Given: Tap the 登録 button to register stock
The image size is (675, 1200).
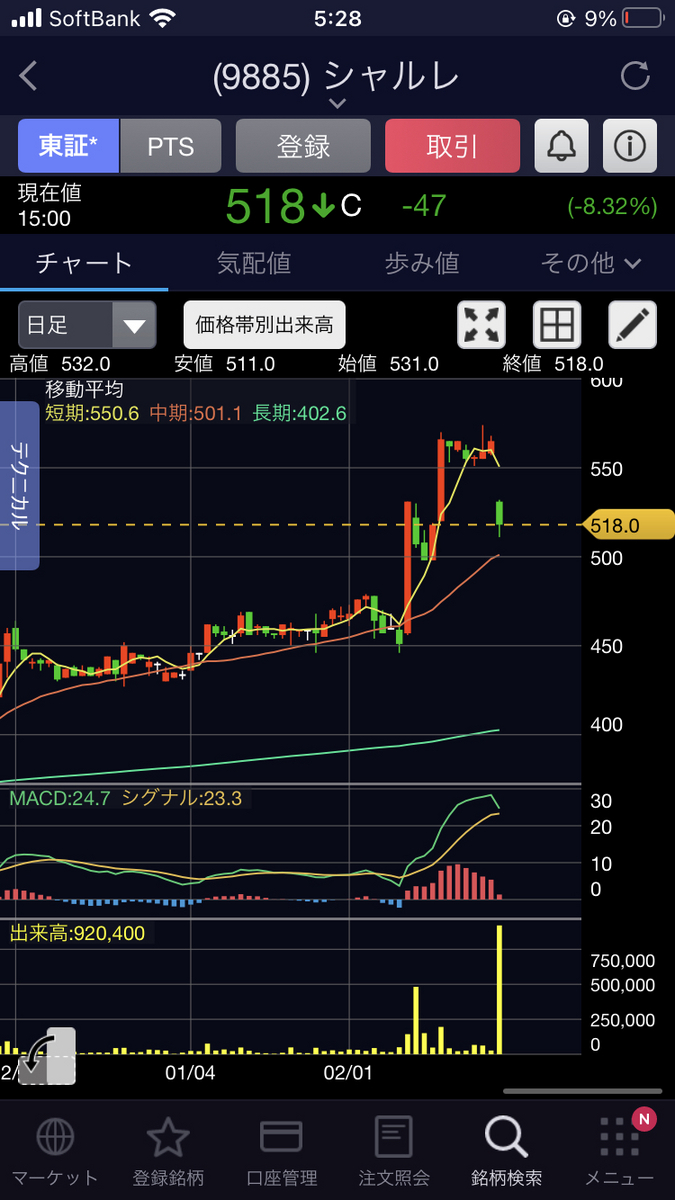Looking at the screenshot, I should tap(303, 146).
